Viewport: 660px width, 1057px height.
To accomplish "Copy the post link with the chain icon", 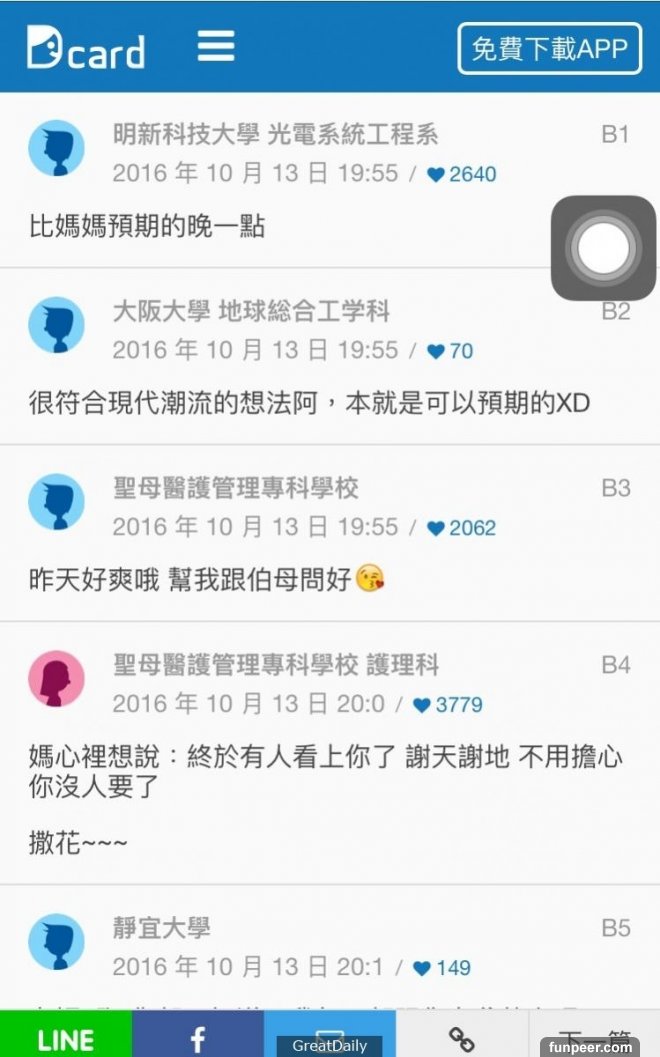I will 461,1039.
